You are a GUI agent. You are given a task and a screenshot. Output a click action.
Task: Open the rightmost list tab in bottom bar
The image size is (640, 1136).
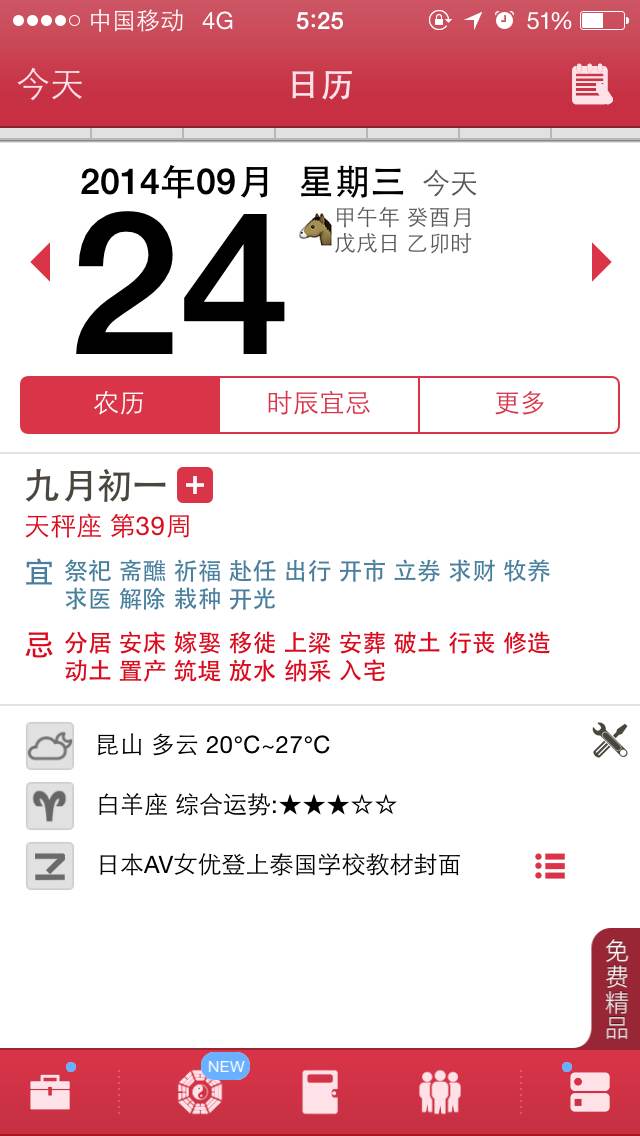[x=589, y=1092]
